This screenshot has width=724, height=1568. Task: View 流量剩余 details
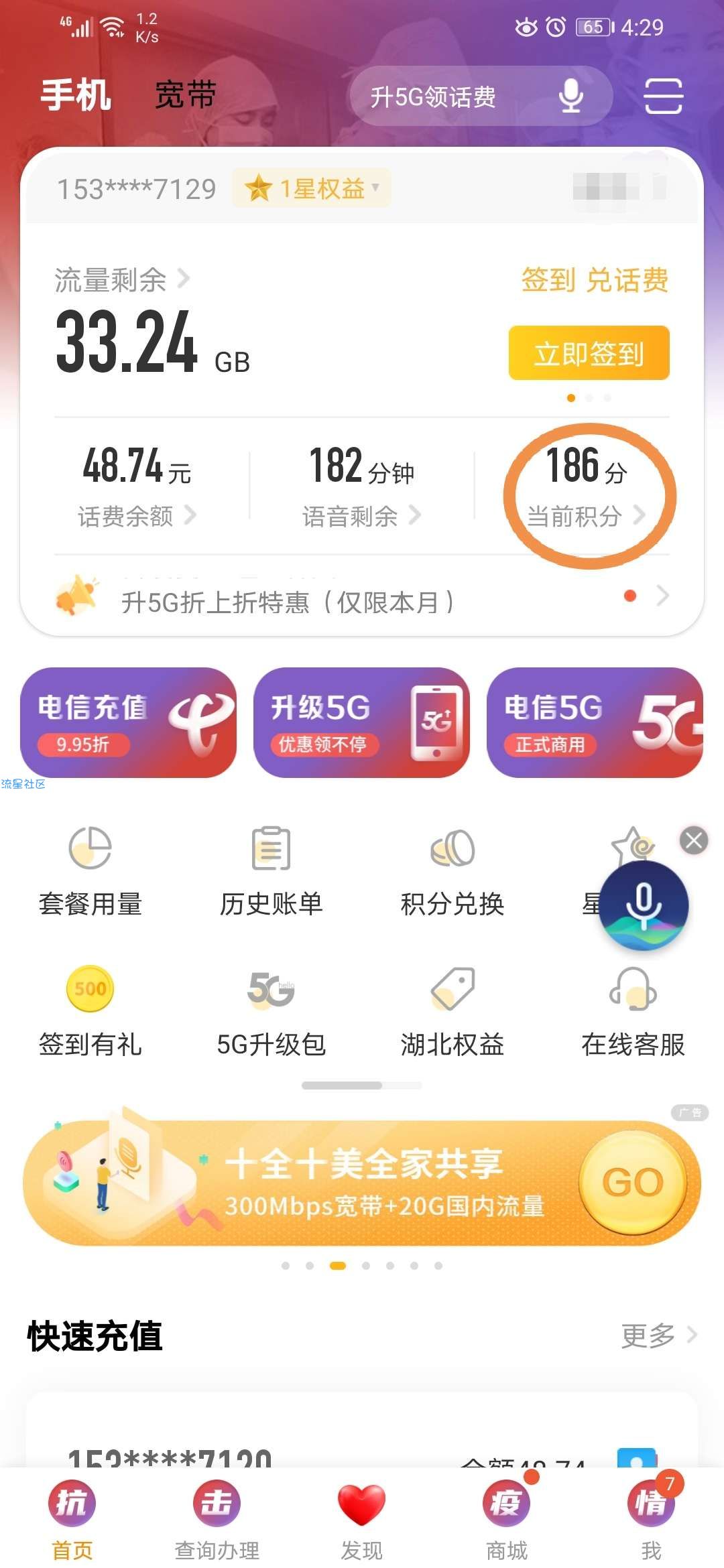tap(122, 279)
